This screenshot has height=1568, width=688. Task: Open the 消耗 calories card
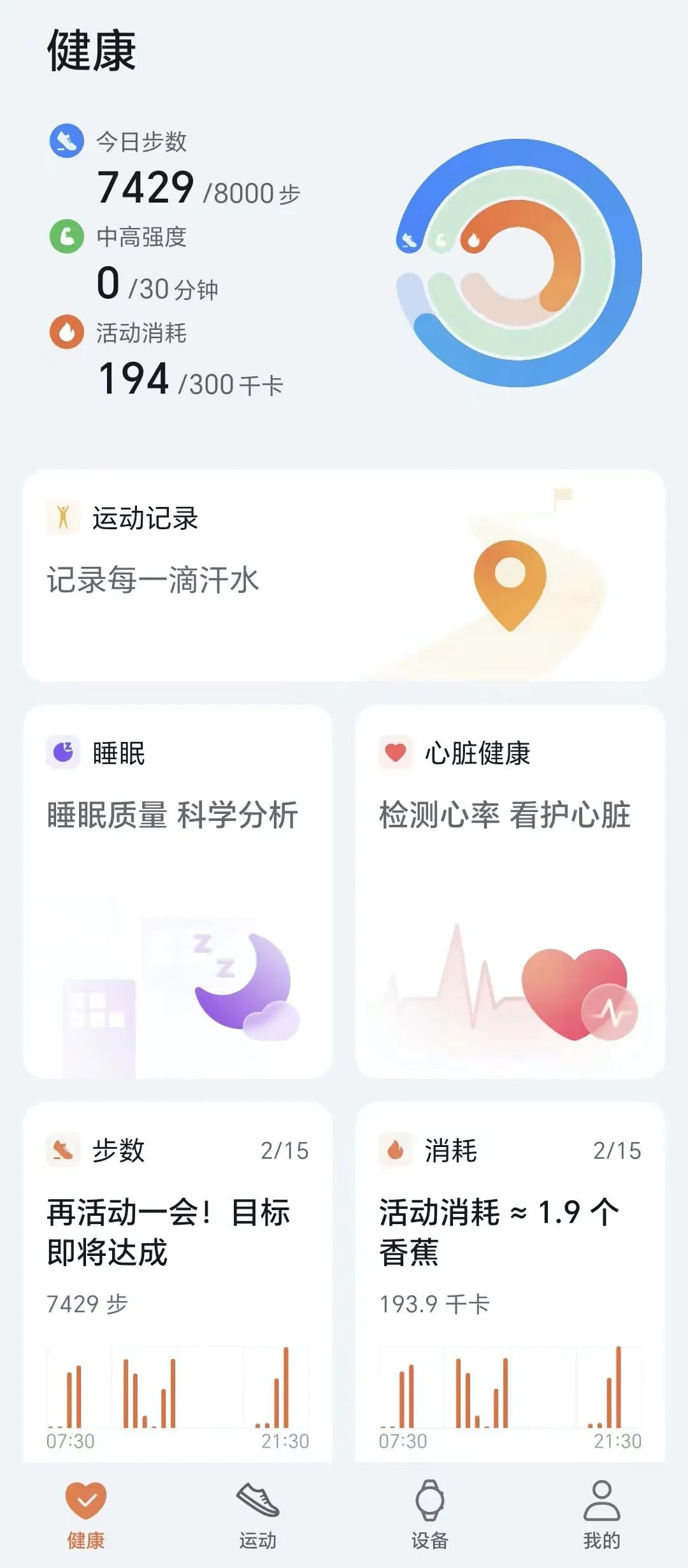click(x=510, y=1280)
